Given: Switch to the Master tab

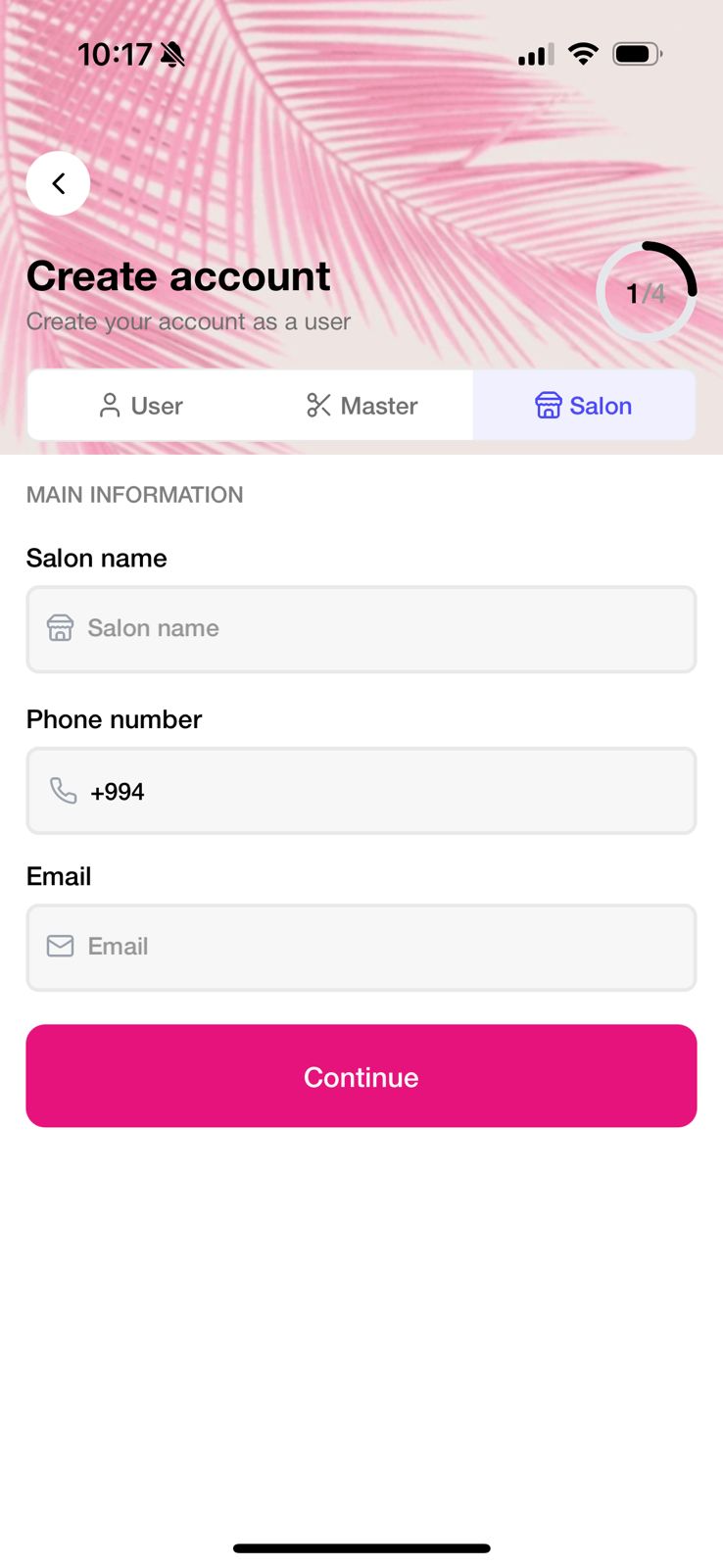Looking at the screenshot, I should click(361, 406).
